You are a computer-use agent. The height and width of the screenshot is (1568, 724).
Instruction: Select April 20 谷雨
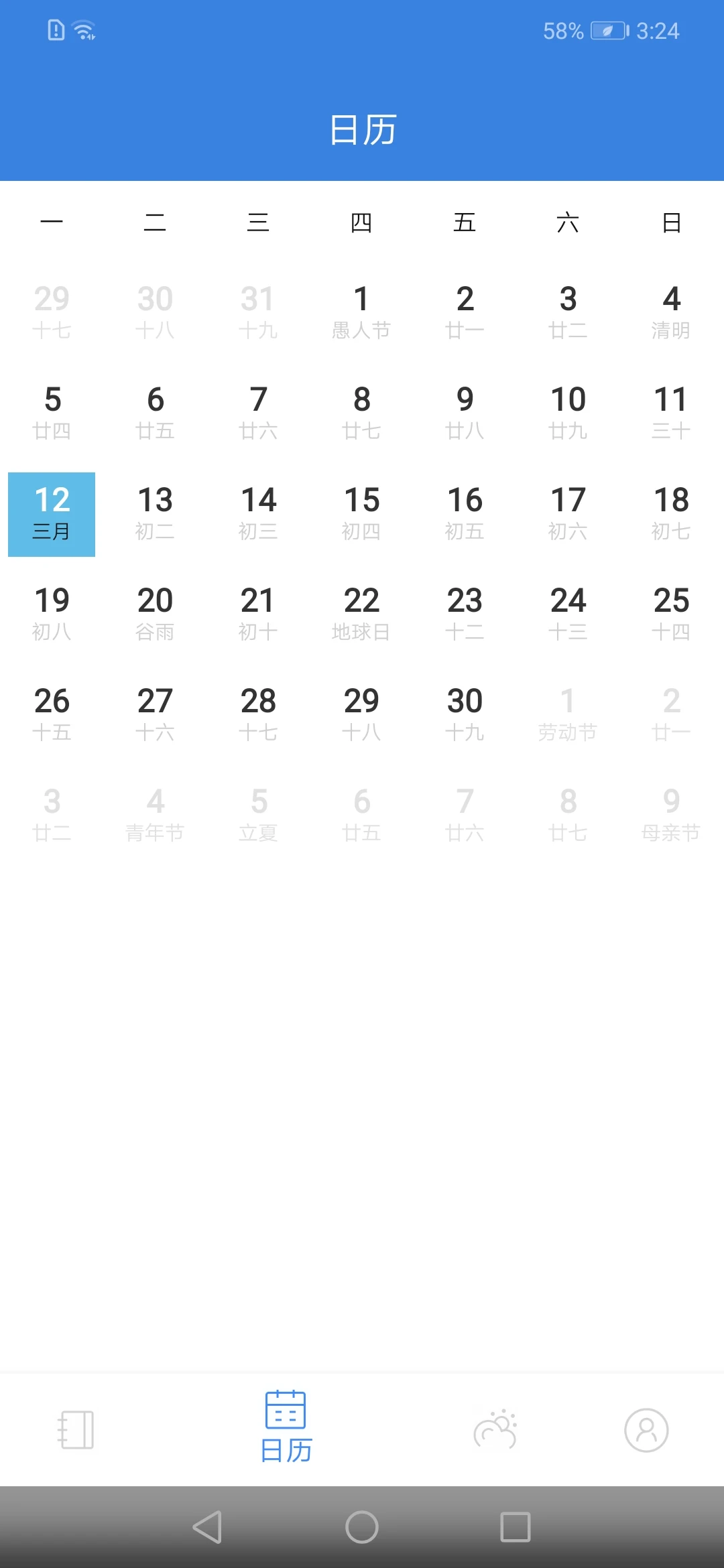pyautogui.click(x=155, y=614)
